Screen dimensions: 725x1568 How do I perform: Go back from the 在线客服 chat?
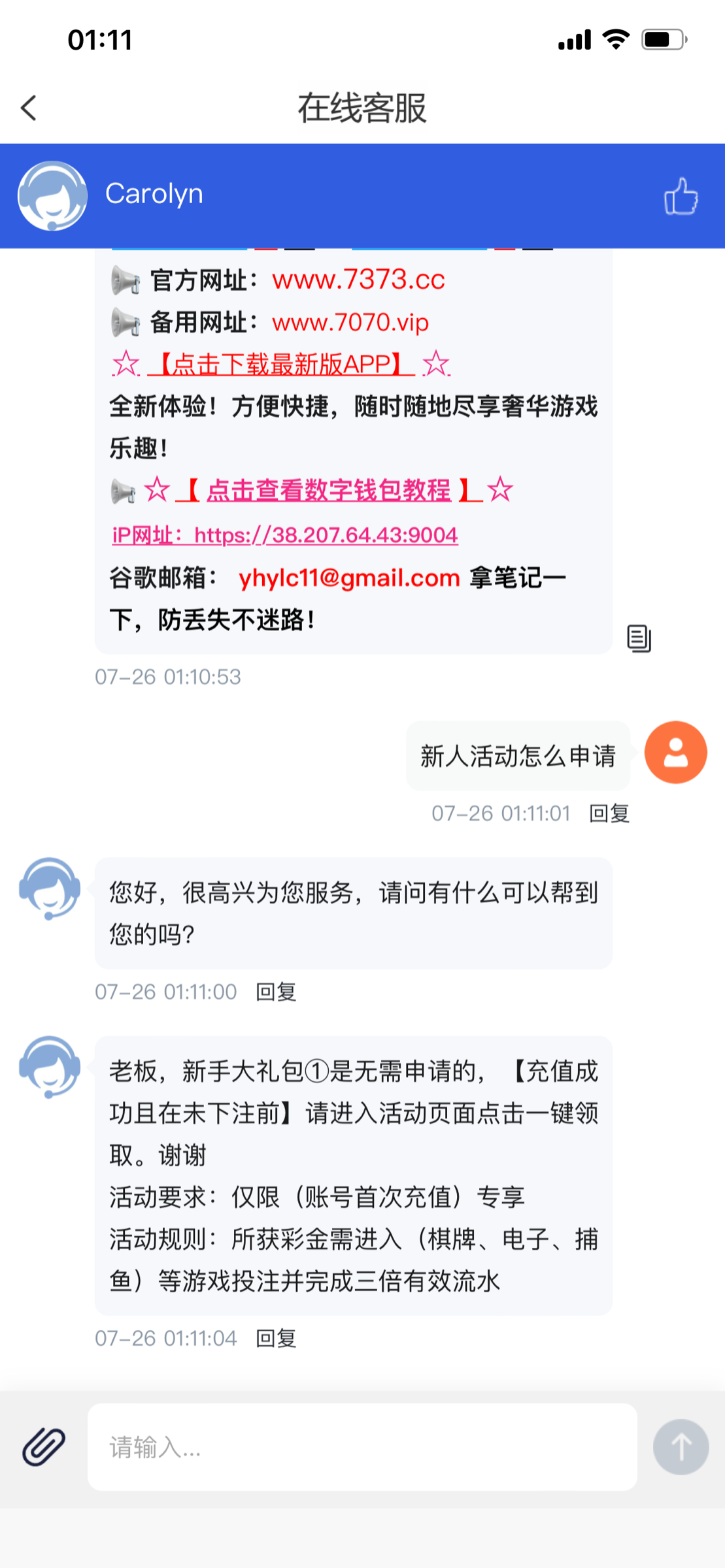(29, 108)
